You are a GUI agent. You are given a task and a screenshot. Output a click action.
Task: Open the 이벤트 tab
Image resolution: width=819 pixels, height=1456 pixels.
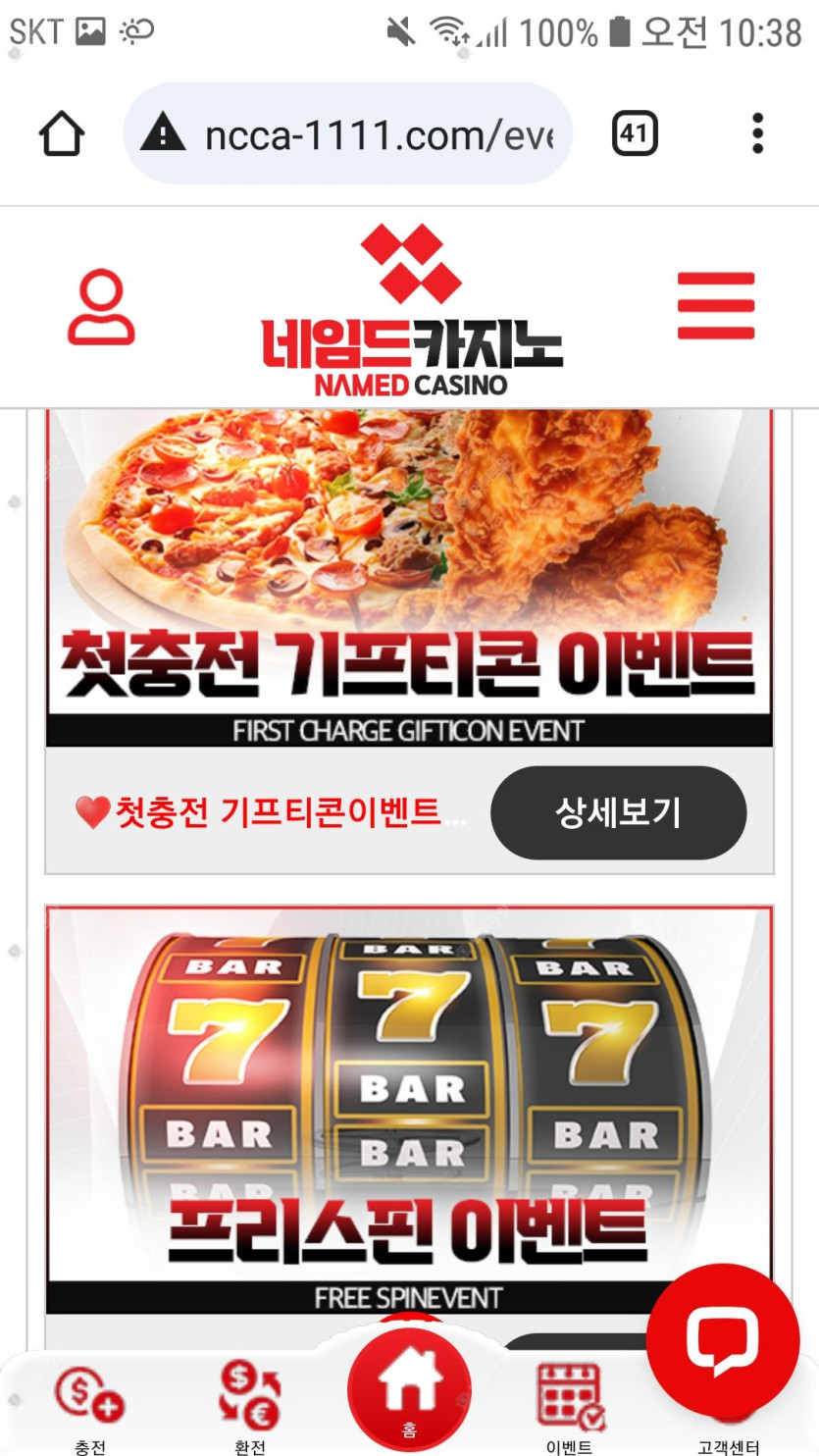(569, 1405)
